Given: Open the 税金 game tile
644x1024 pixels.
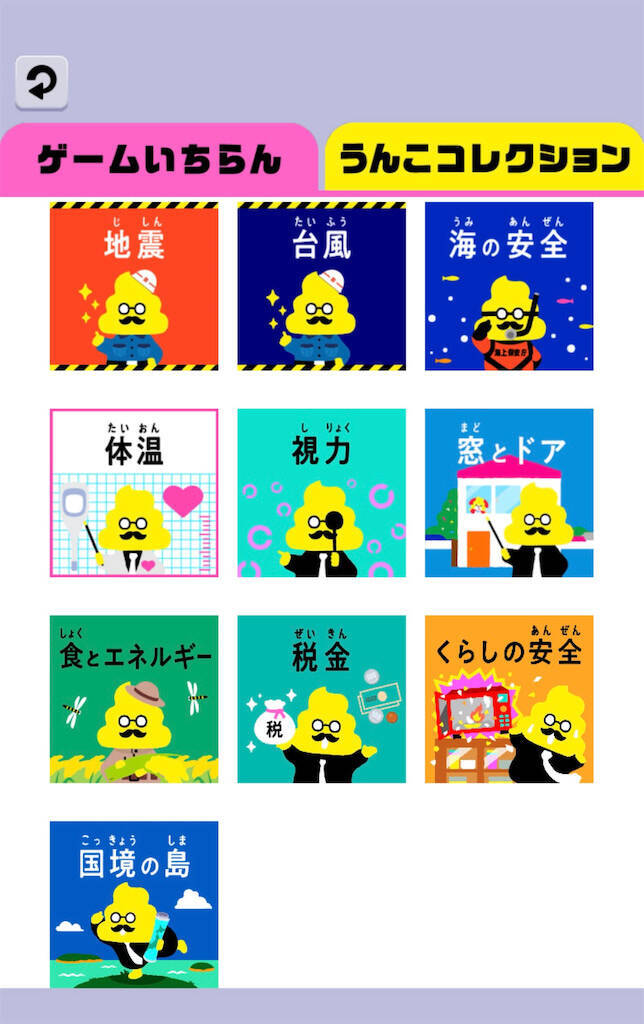Looking at the screenshot, I should [321, 699].
